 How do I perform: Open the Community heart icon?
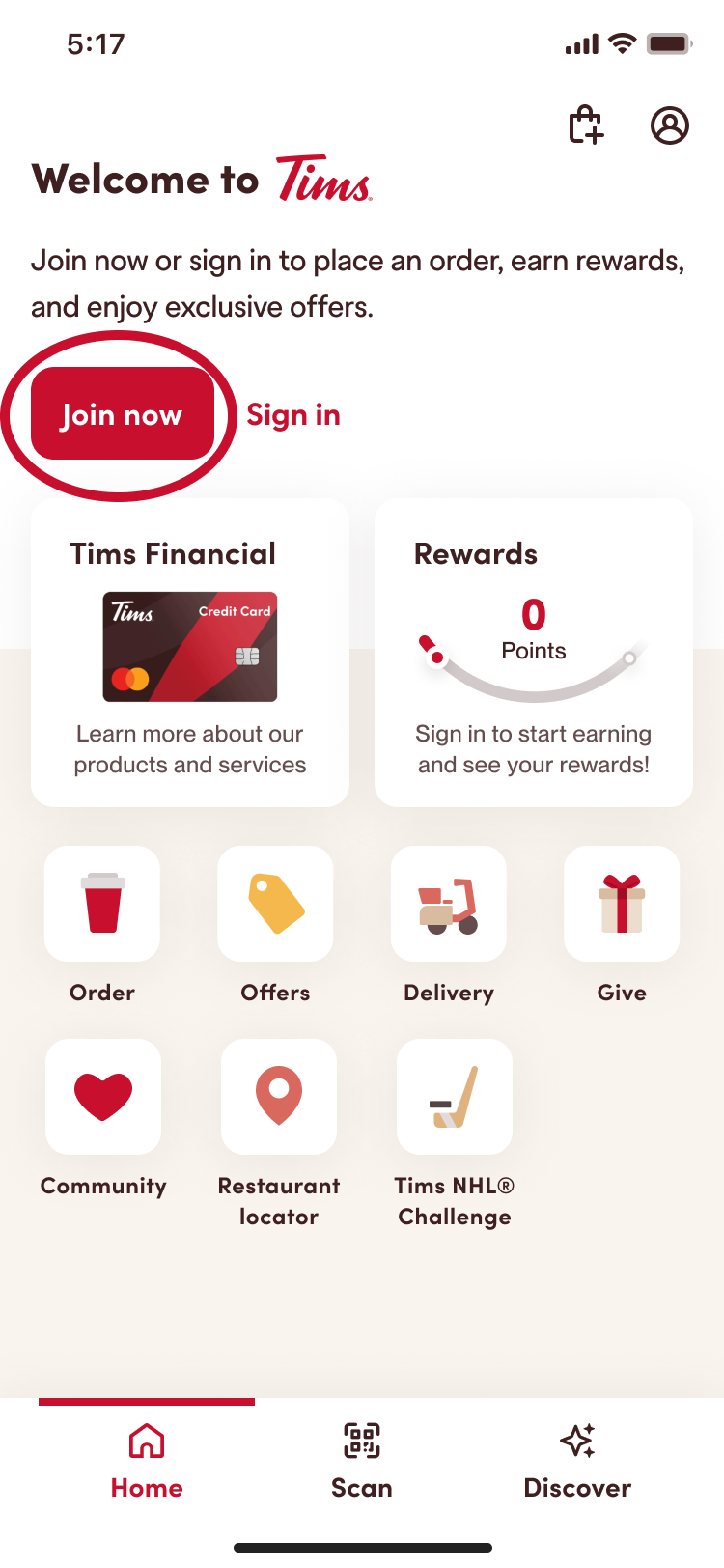(102, 1097)
